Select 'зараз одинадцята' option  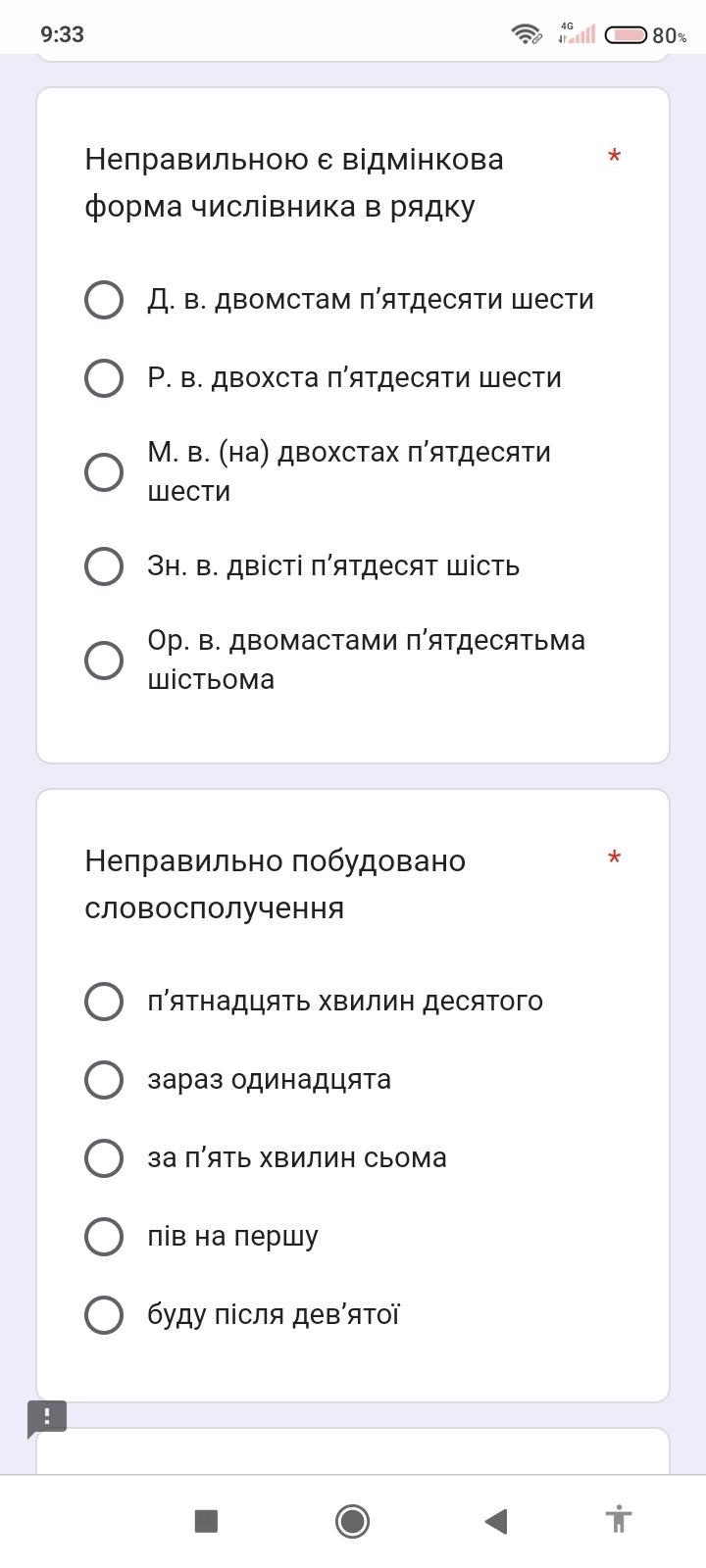coord(104,1080)
